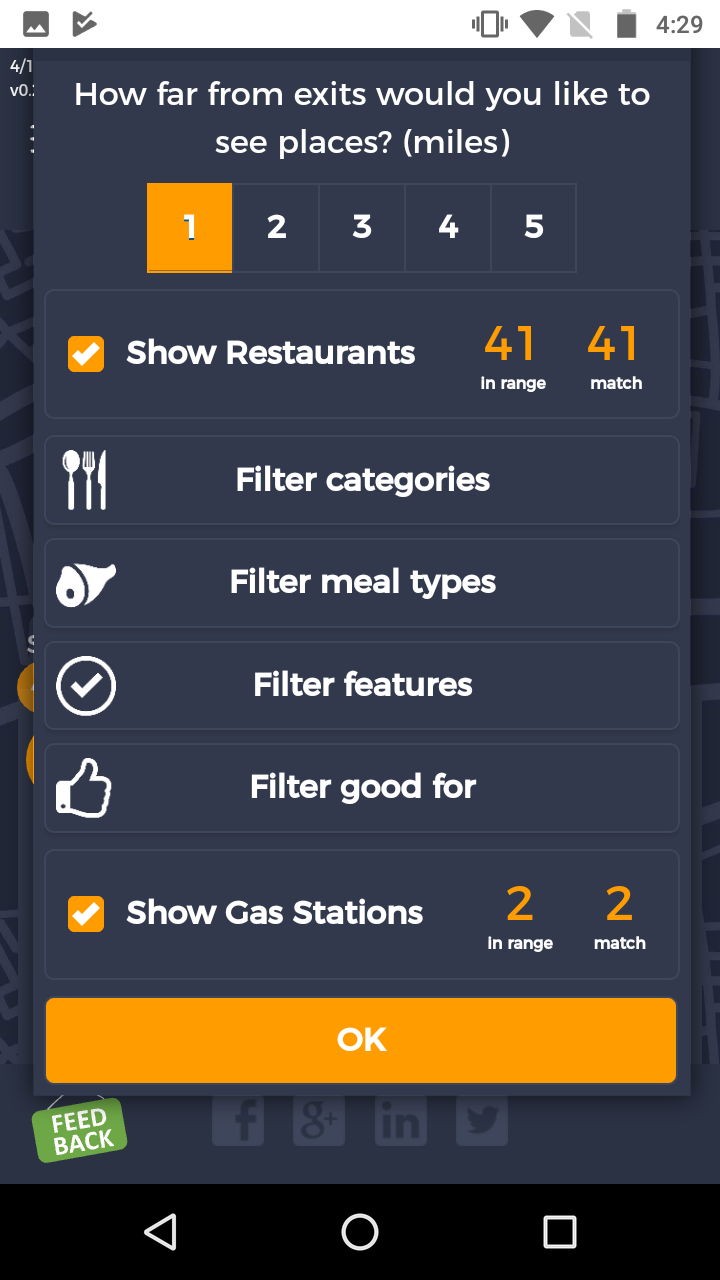Confirm filters with the OK button
The width and height of the screenshot is (720, 1280).
(x=361, y=1040)
